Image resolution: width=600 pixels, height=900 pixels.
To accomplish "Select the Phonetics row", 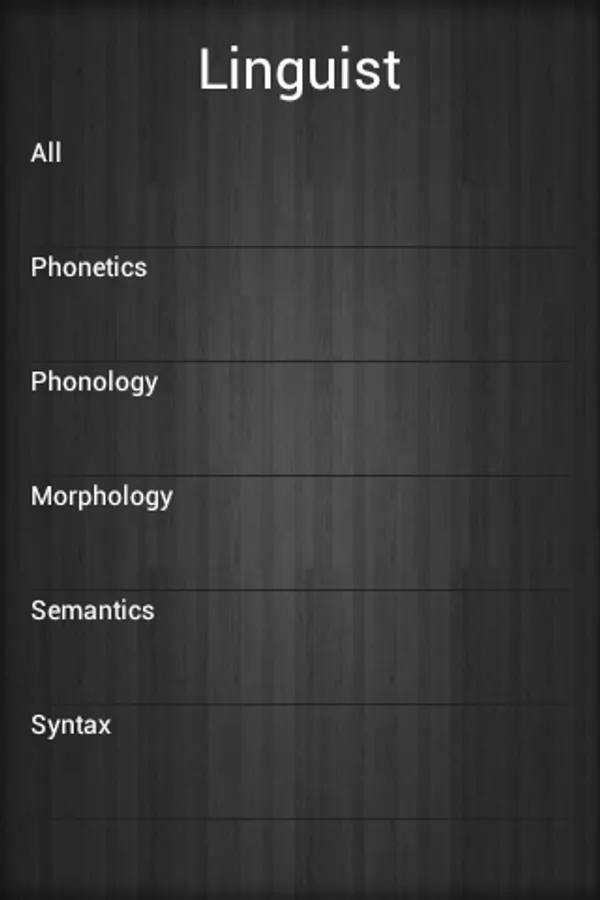I will pos(89,267).
